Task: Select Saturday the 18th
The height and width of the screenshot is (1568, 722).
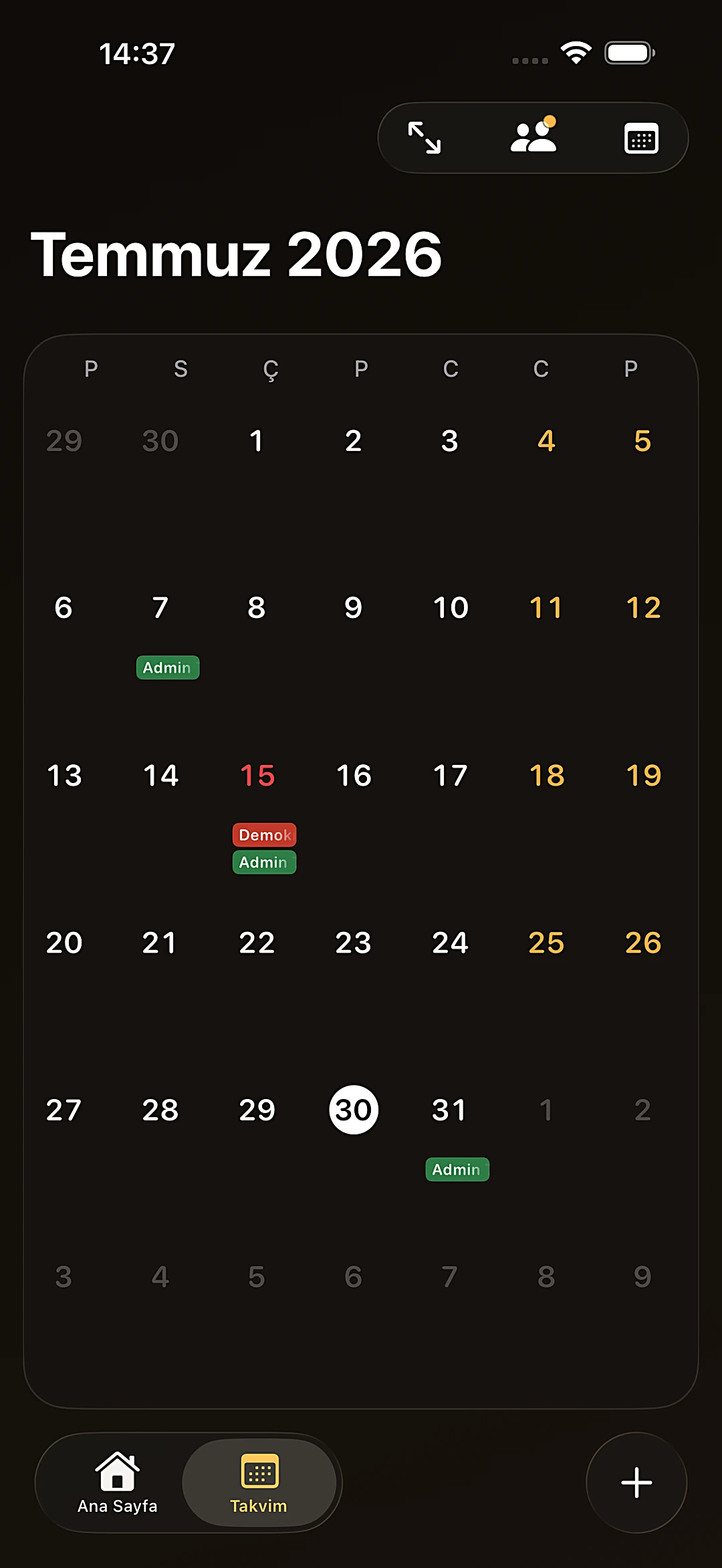Action: (x=547, y=776)
